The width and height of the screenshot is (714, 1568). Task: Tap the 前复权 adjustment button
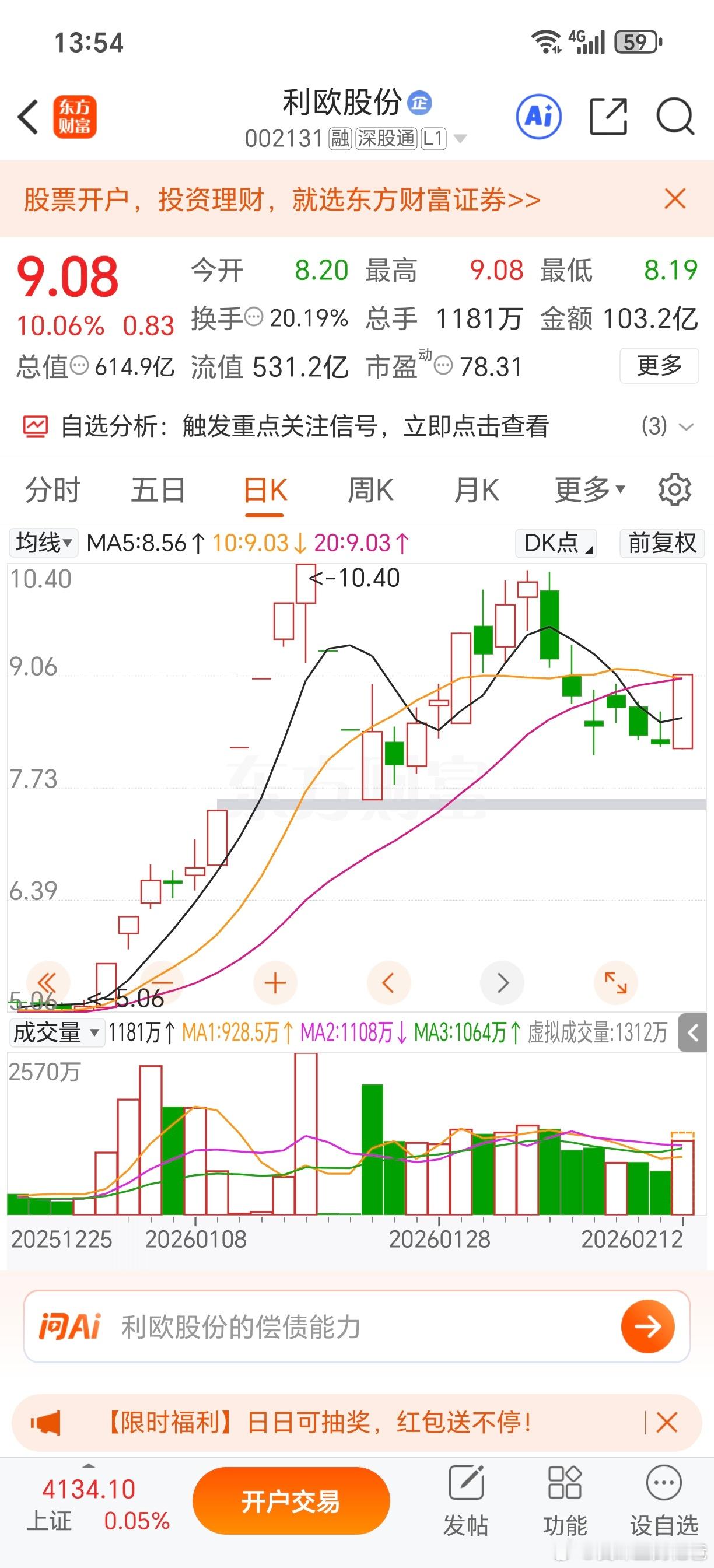[x=662, y=542]
